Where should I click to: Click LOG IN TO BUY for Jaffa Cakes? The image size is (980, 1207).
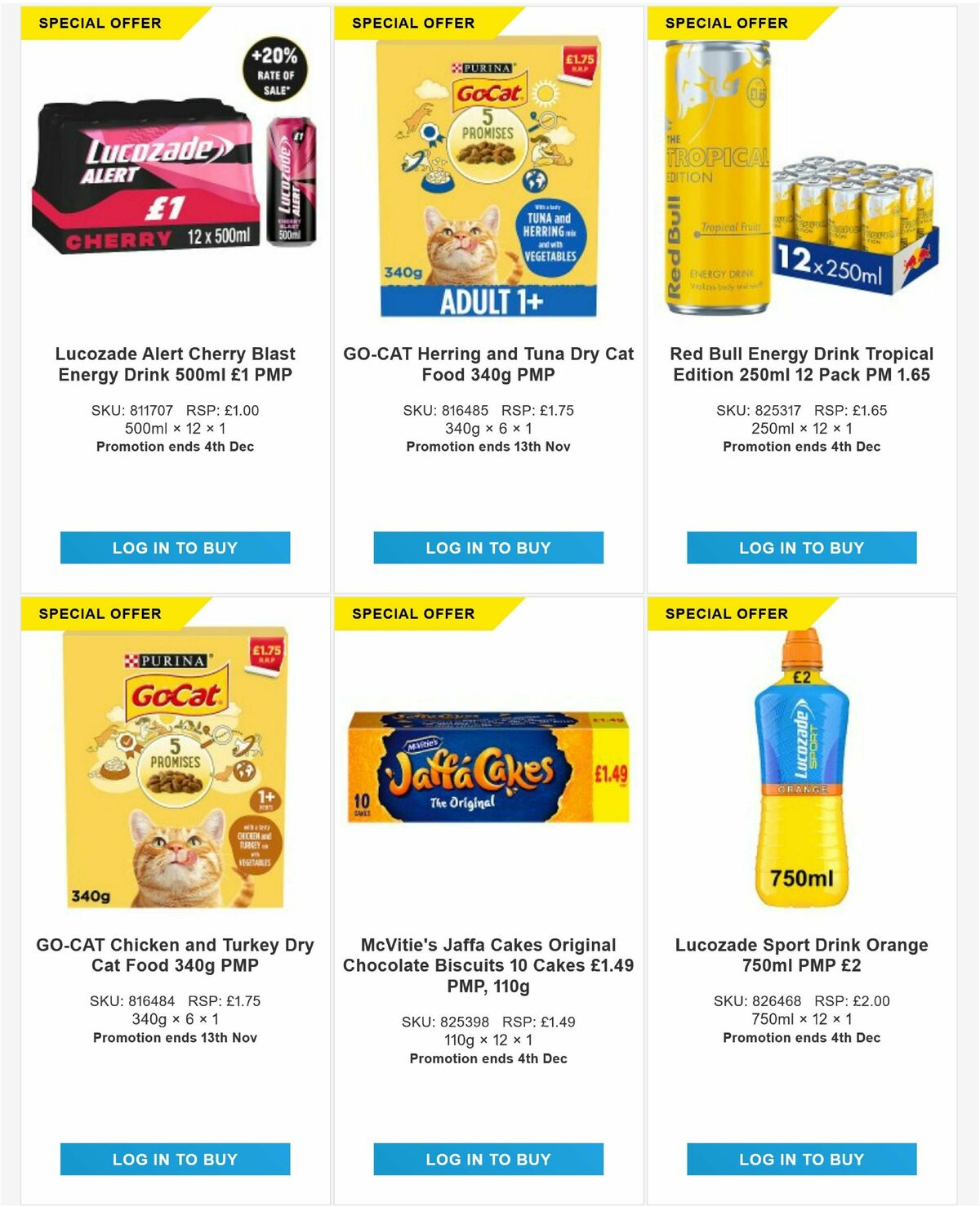coord(488,1159)
